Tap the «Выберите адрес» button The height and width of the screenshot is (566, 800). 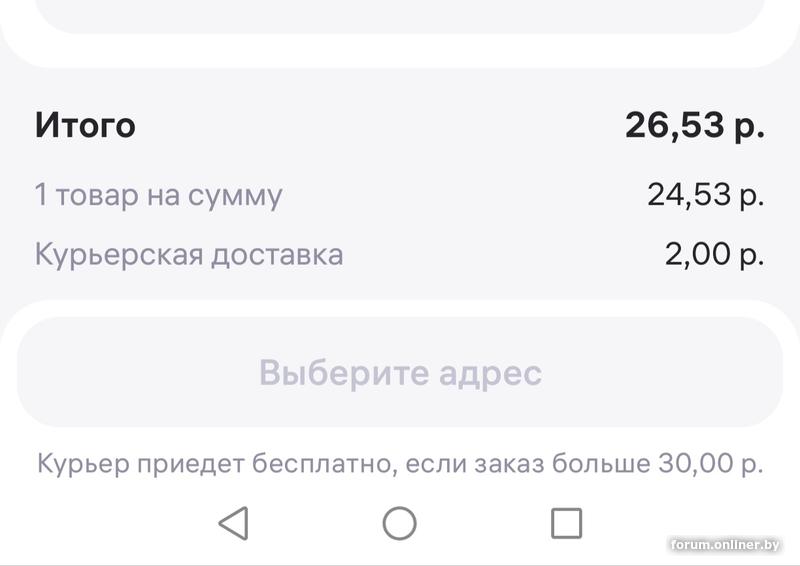tap(400, 373)
